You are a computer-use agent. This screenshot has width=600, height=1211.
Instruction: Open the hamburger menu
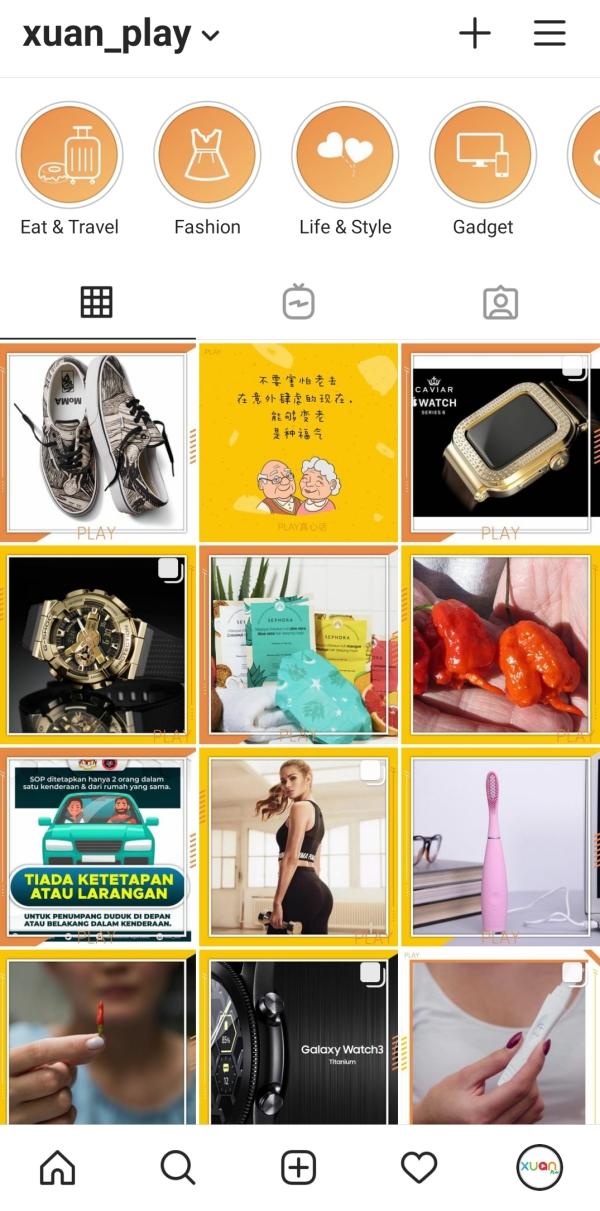[x=549, y=34]
